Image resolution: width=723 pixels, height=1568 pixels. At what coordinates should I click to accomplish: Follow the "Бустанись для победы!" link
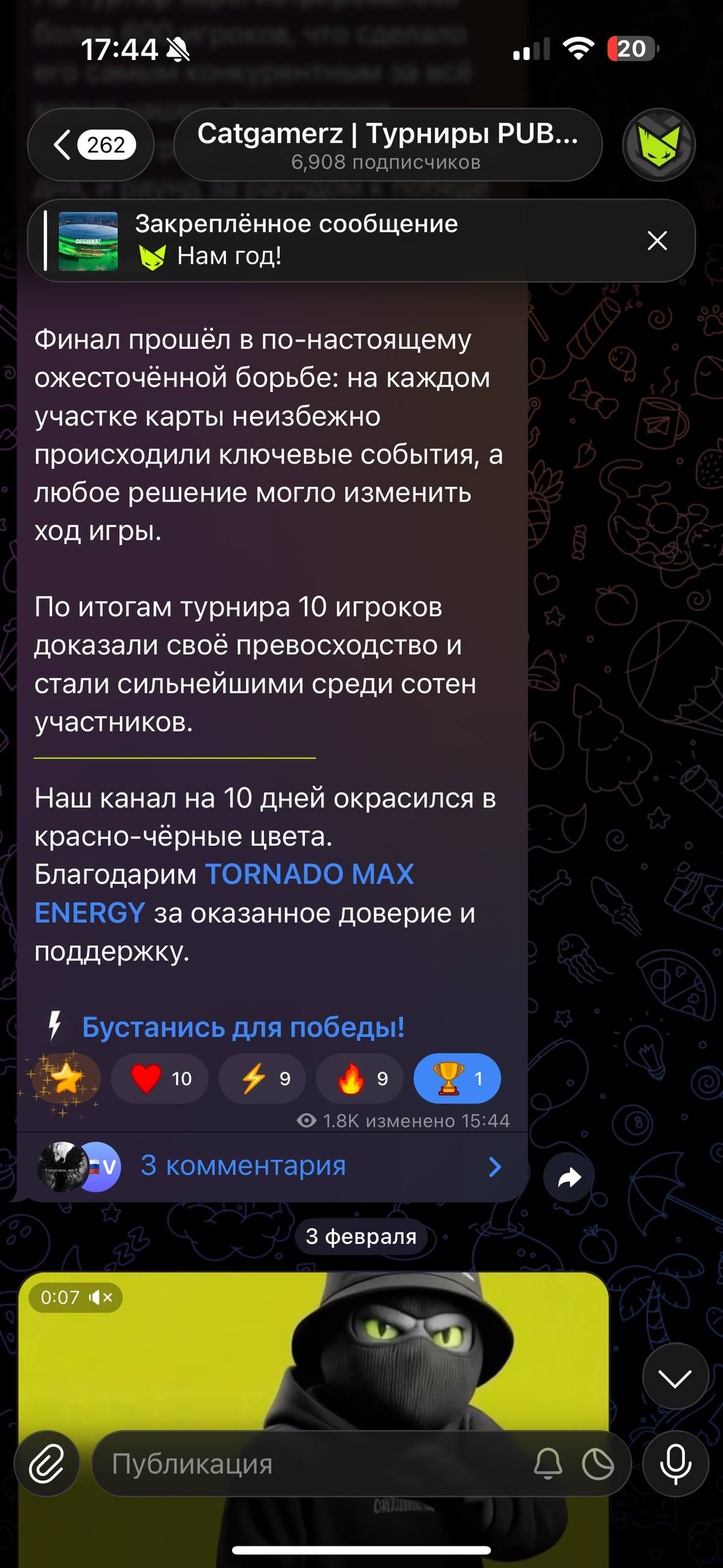[x=243, y=1027]
